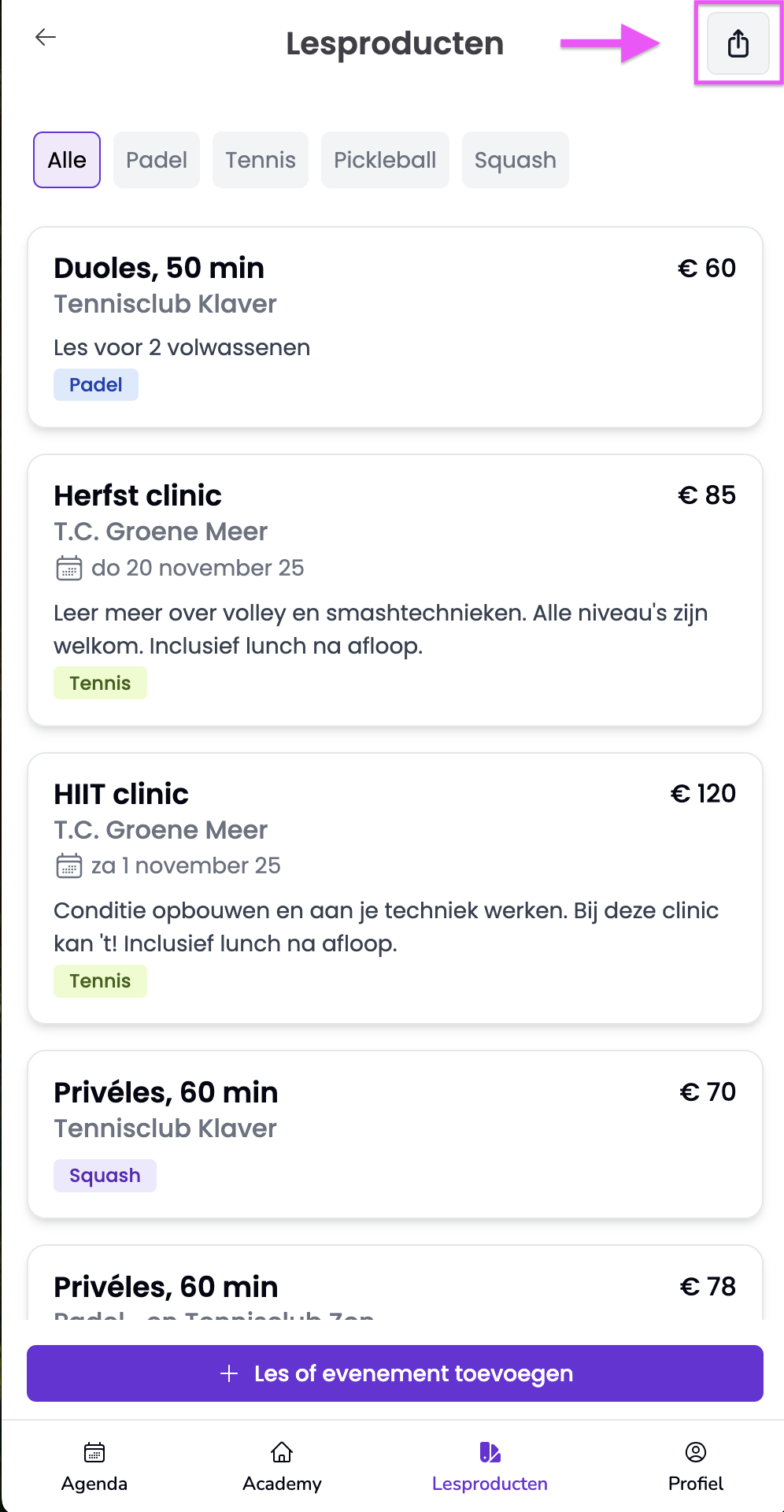Activate the Pickleball filter chip
The image size is (784, 1512).
tap(385, 160)
